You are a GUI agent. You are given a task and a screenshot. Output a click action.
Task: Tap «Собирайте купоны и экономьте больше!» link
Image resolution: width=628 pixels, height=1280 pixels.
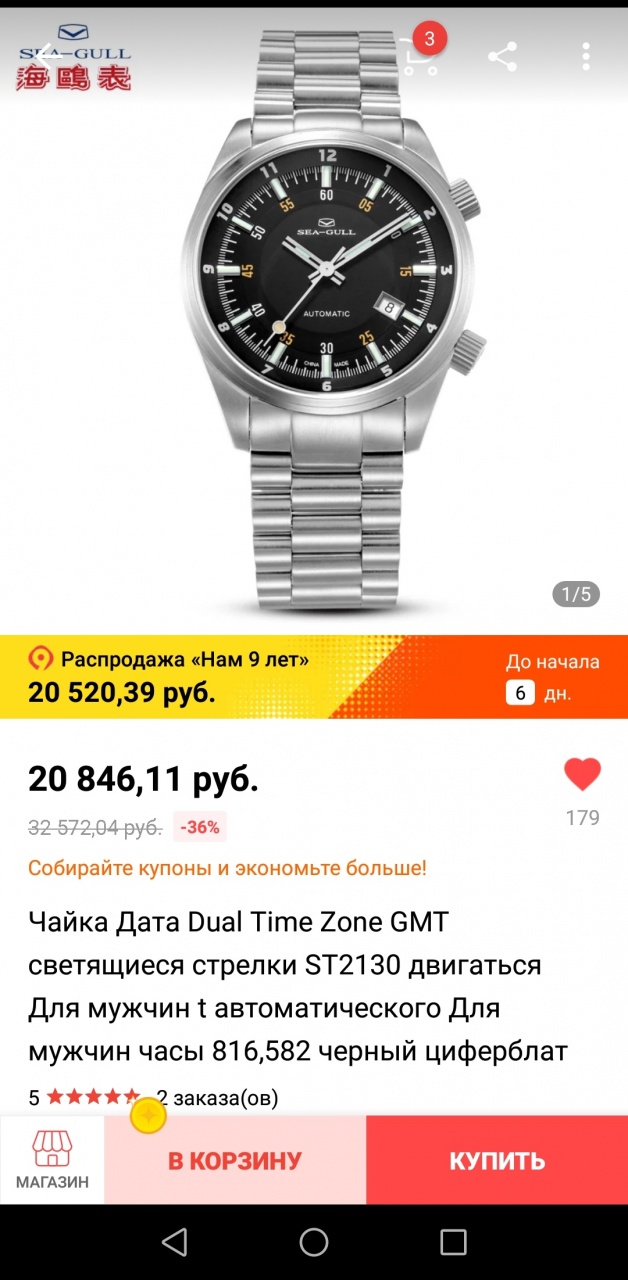pos(227,867)
